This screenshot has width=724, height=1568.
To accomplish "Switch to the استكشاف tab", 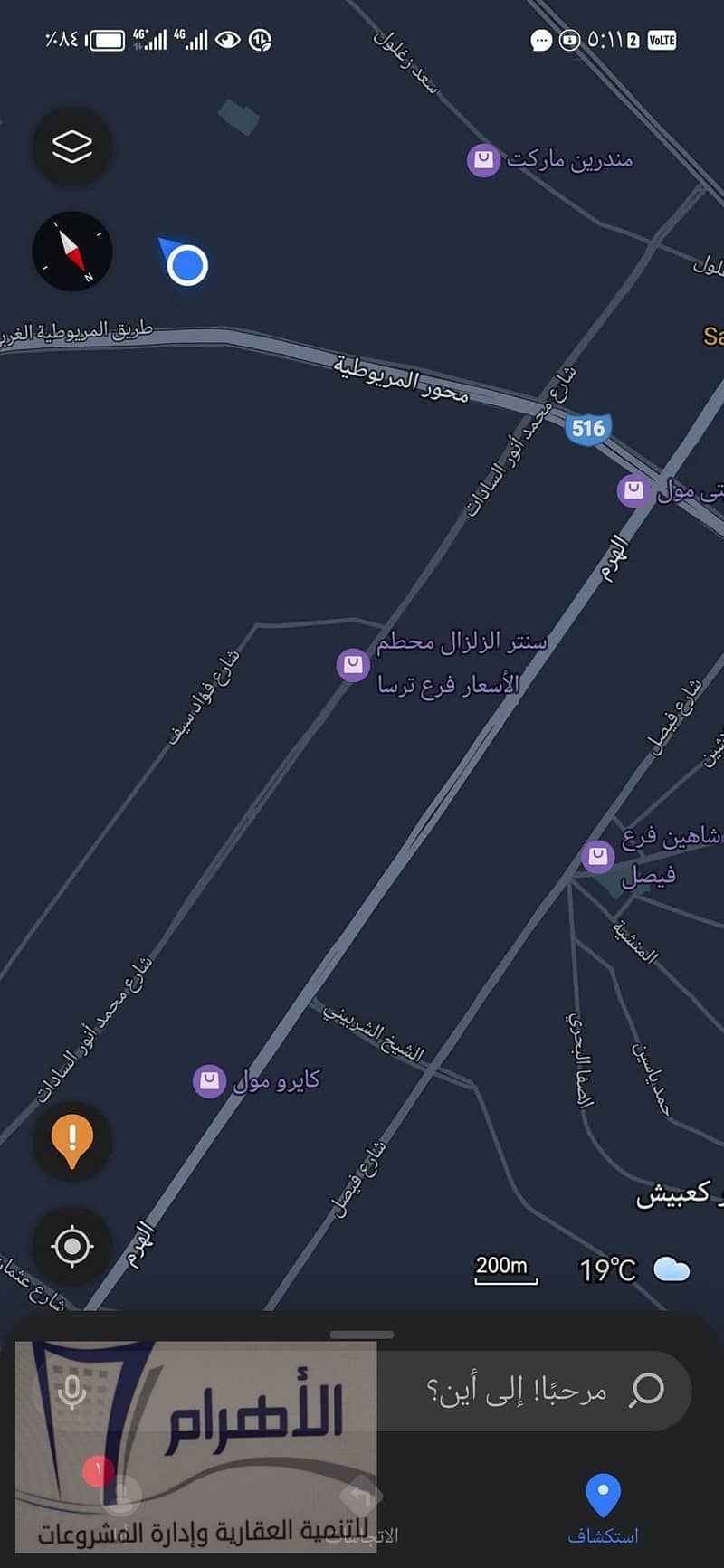I will (x=603, y=1508).
